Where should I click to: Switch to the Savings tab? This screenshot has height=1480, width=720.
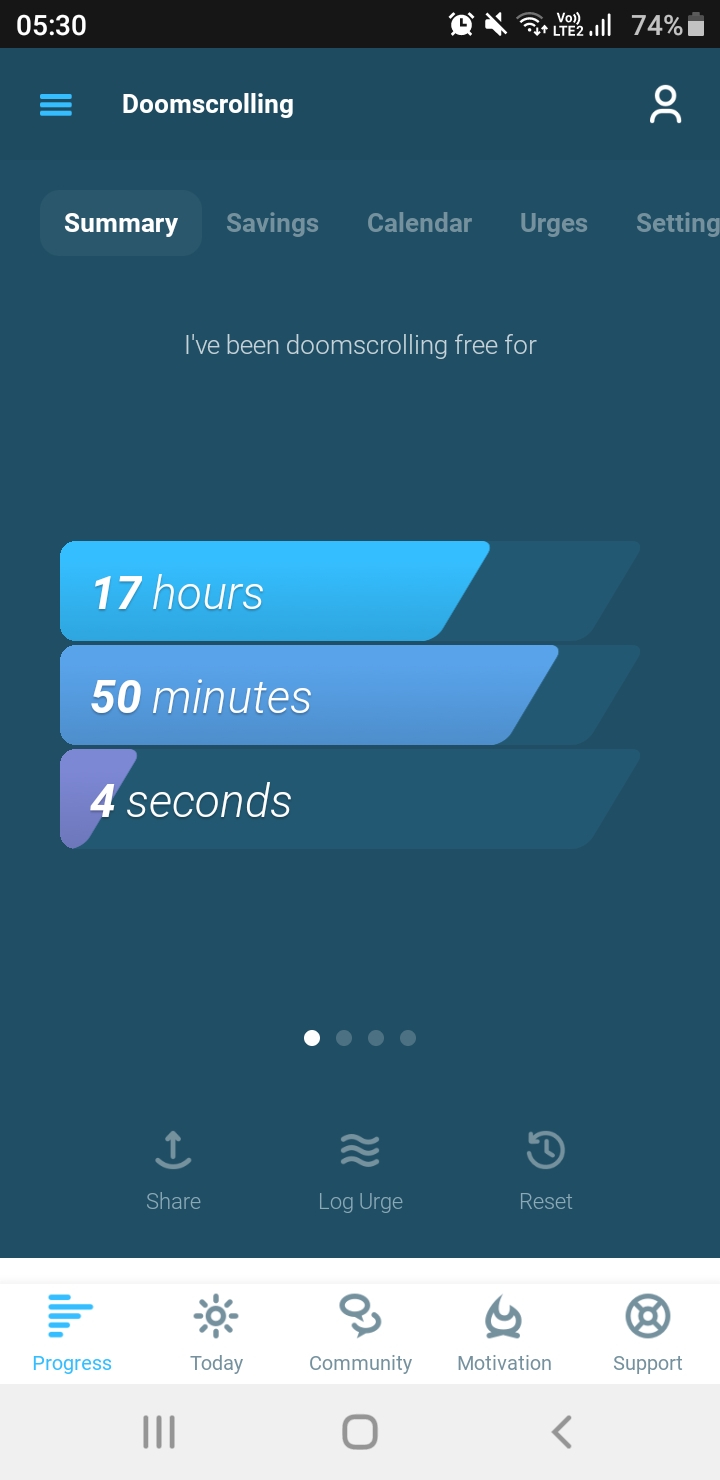coord(272,223)
